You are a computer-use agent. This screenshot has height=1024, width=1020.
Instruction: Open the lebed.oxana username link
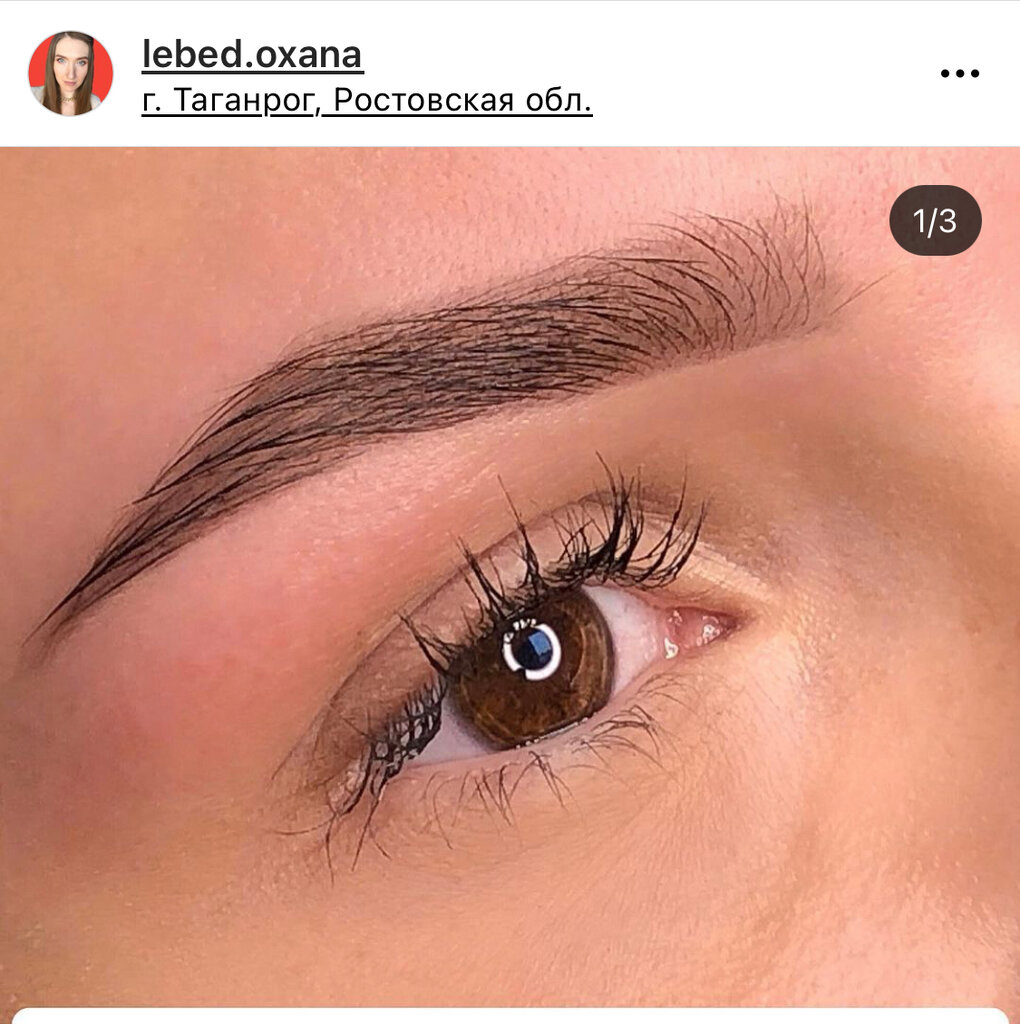pyautogui.click(x=252, y=55)
